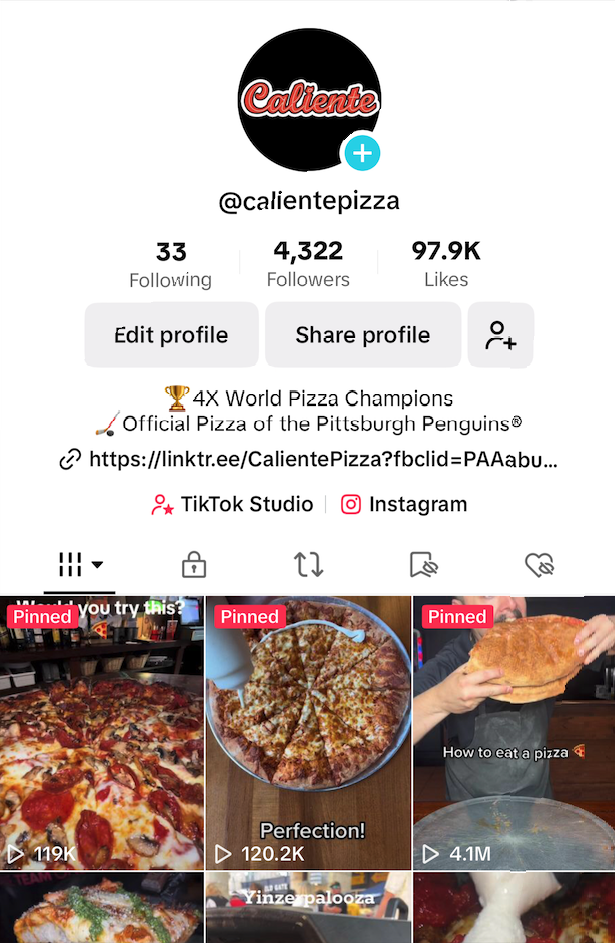The width and height of the screenshot is (615, 943).
Task: Open the Yinzerpalooza video
Action: pos(308,910)
